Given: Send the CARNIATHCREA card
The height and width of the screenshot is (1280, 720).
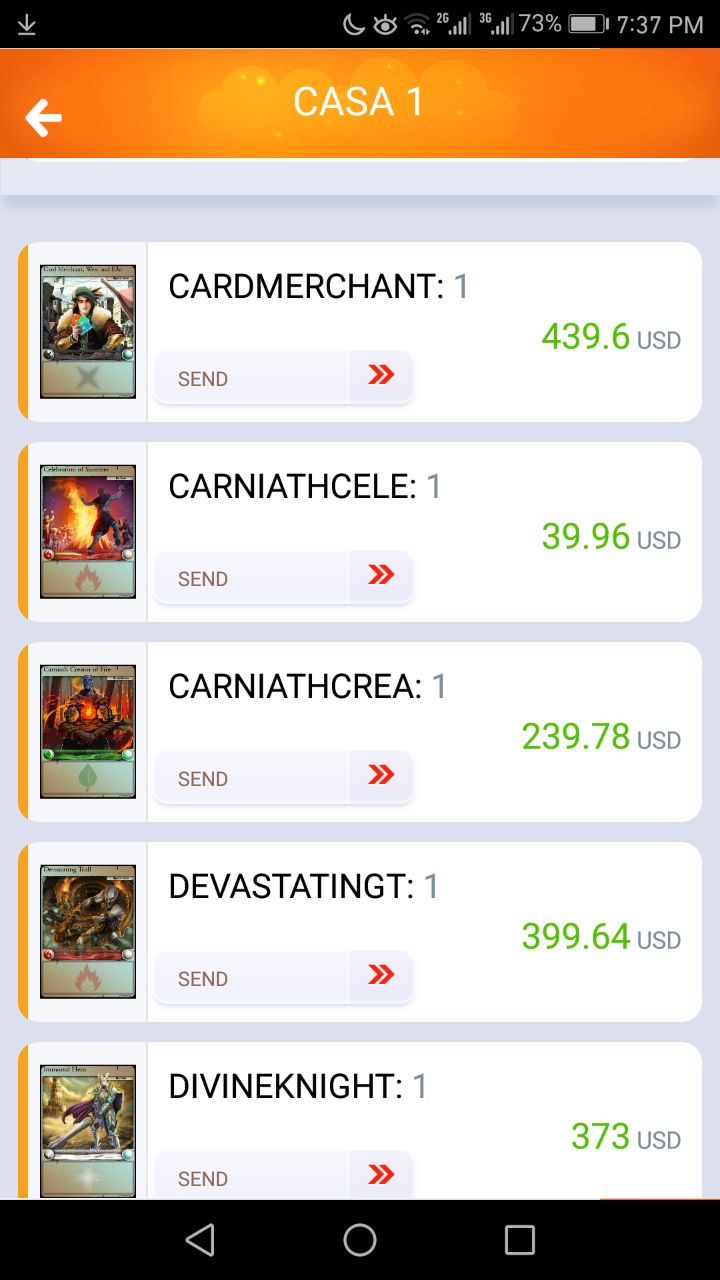Looking at the screenshot, I should click(283, 777).
